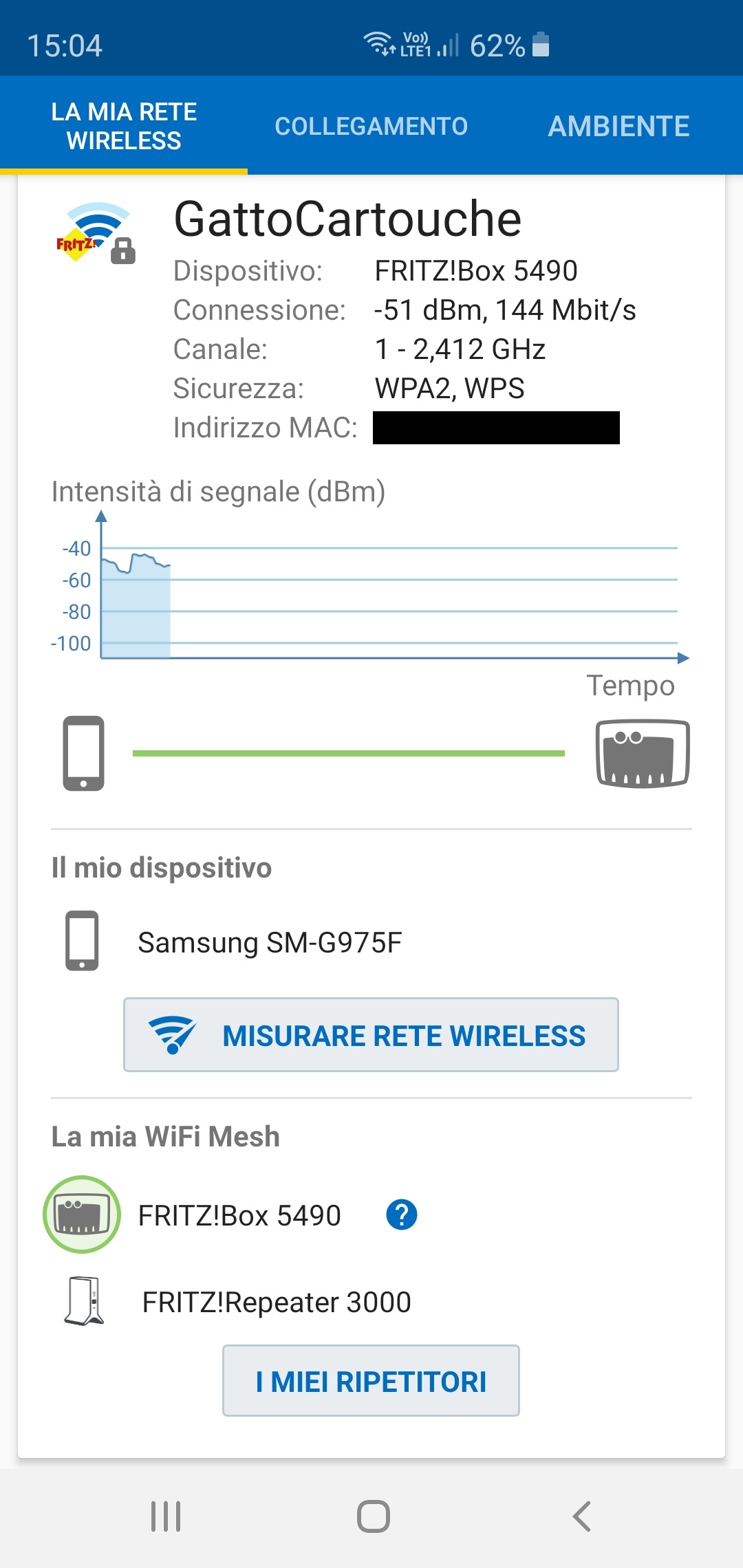Switch to the Ambiente tab
The image size is (743, 1568).
619,126
